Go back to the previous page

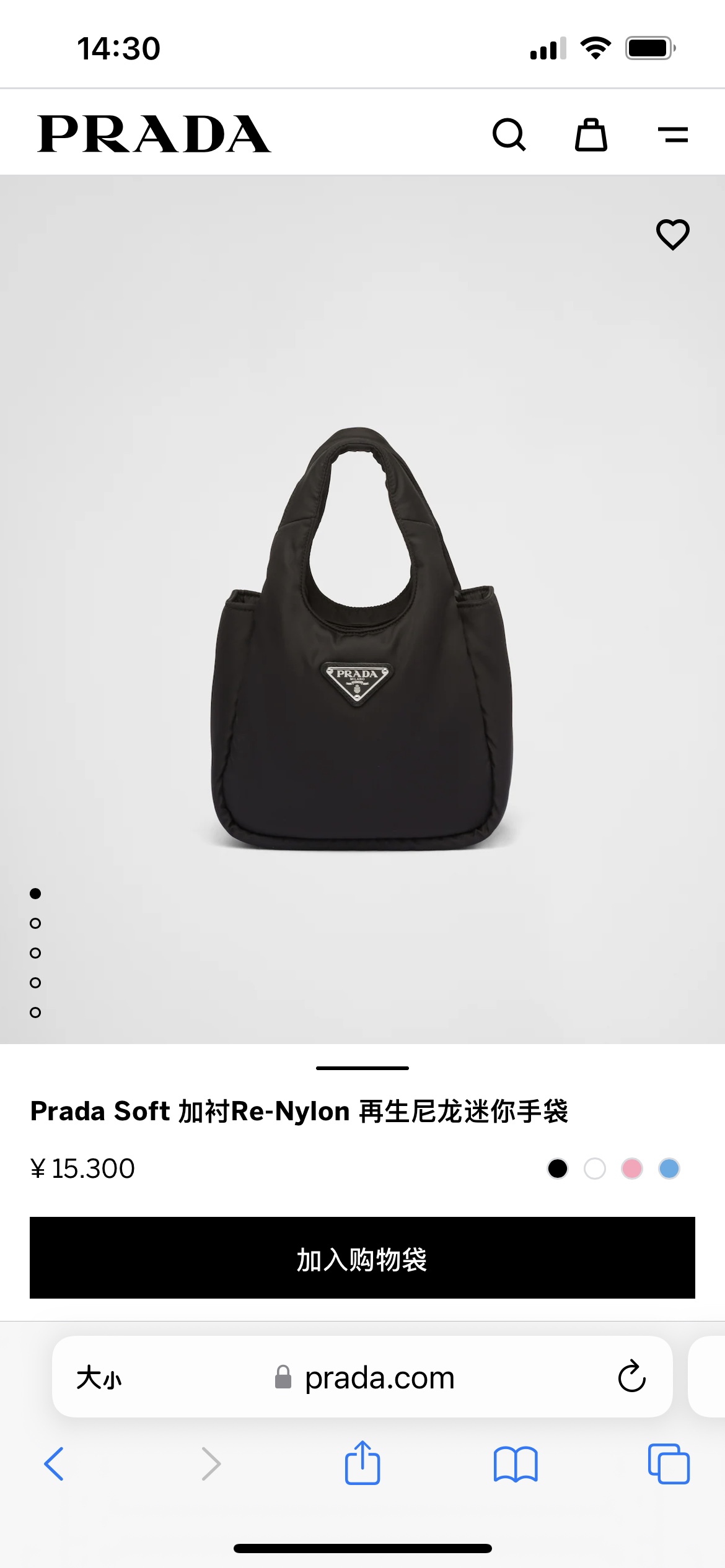(55, 1464)
